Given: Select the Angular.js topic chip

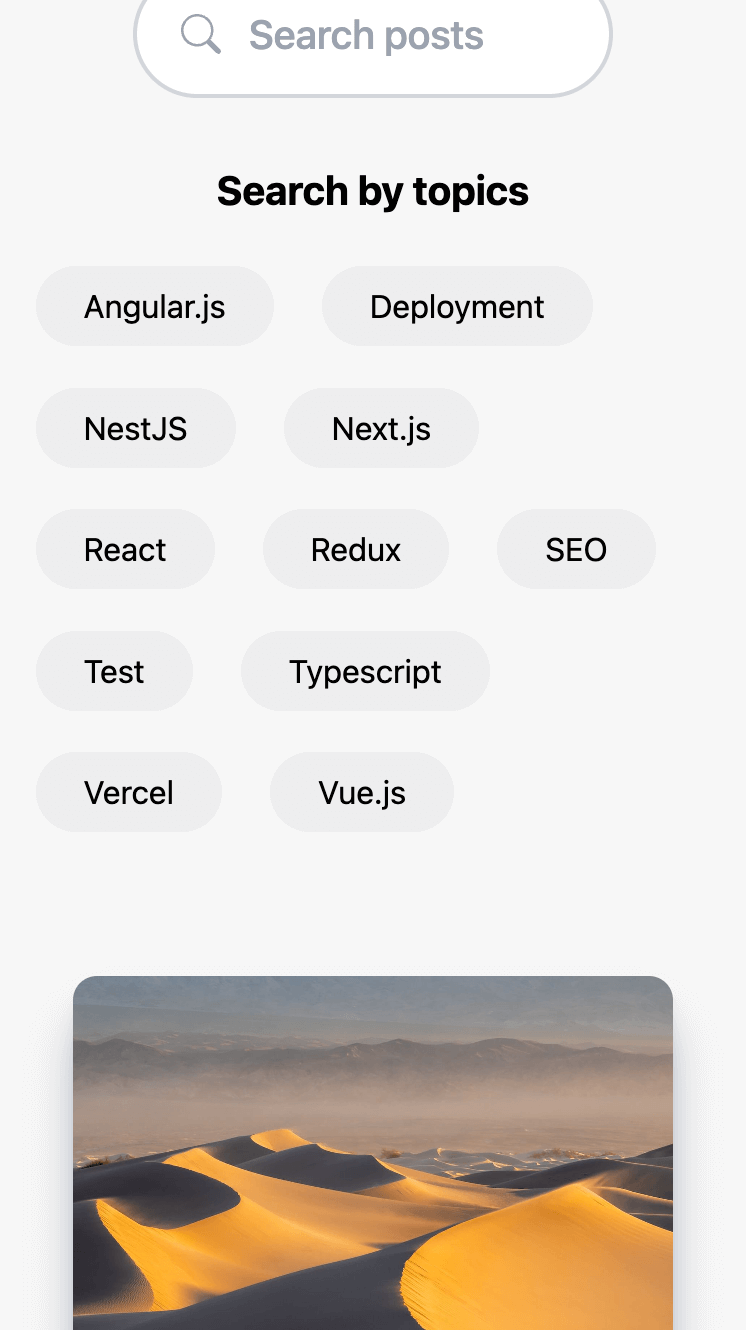Looking at the screenshot, I should [154, 307].
